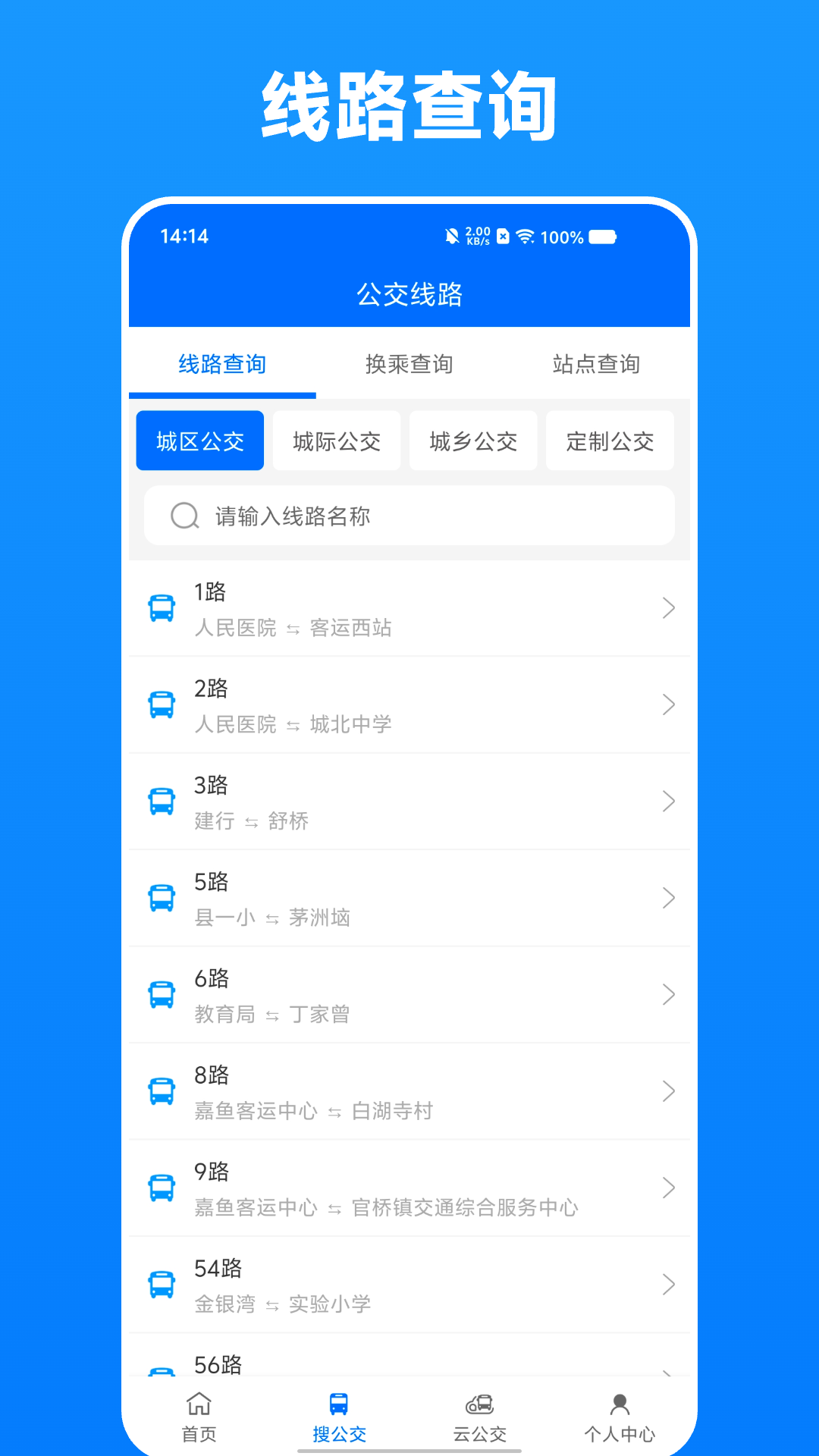View route 54路 金银湾 to 实验小学
This screenshot has height=1456, width=819.
(409, 1285)
